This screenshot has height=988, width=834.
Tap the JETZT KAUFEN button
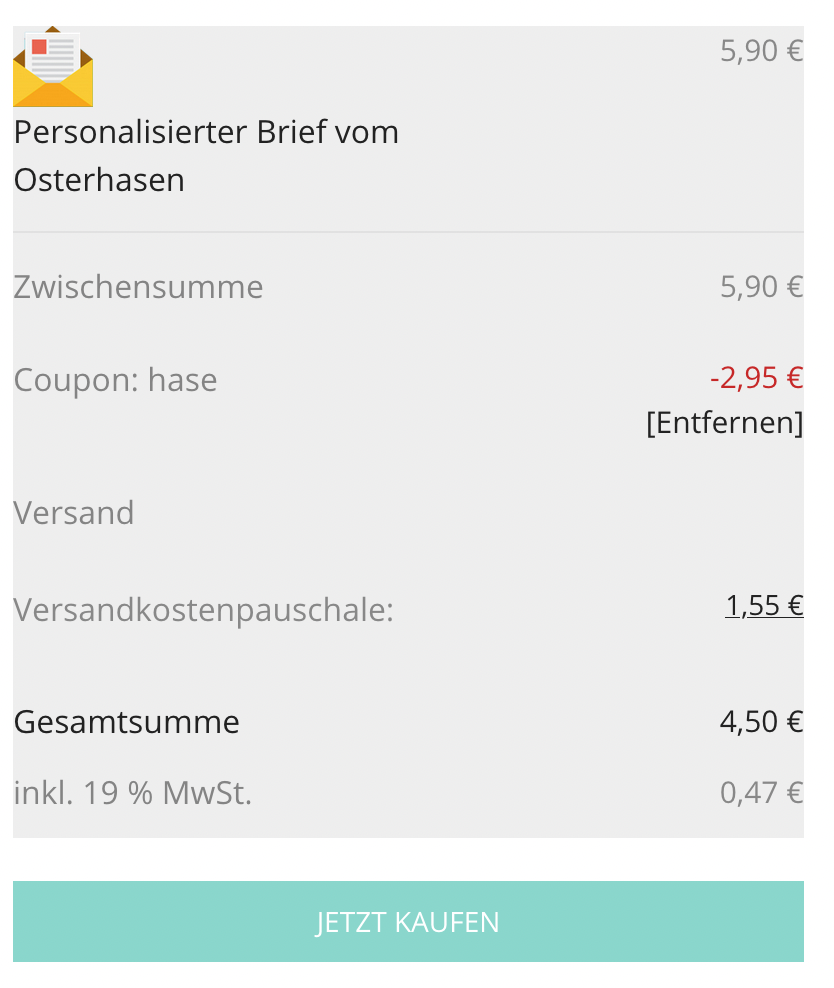[408, 921]
